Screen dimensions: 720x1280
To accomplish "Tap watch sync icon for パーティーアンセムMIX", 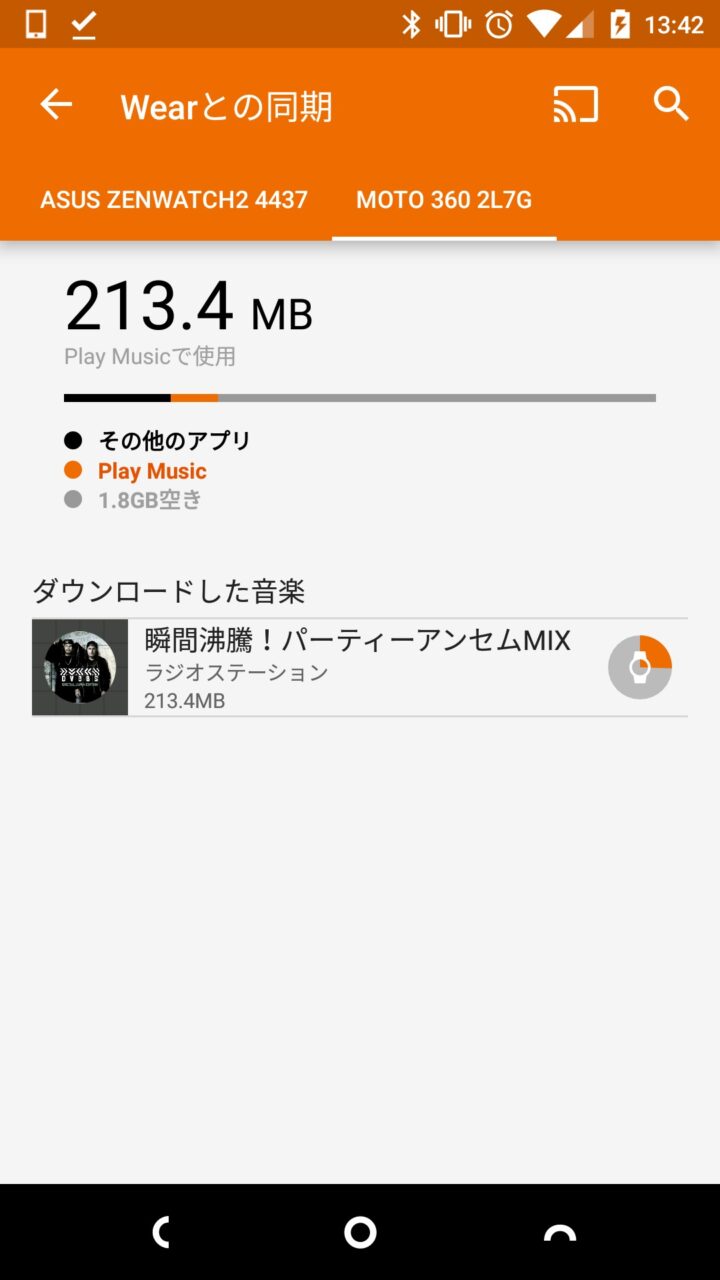I will point(640,667).
